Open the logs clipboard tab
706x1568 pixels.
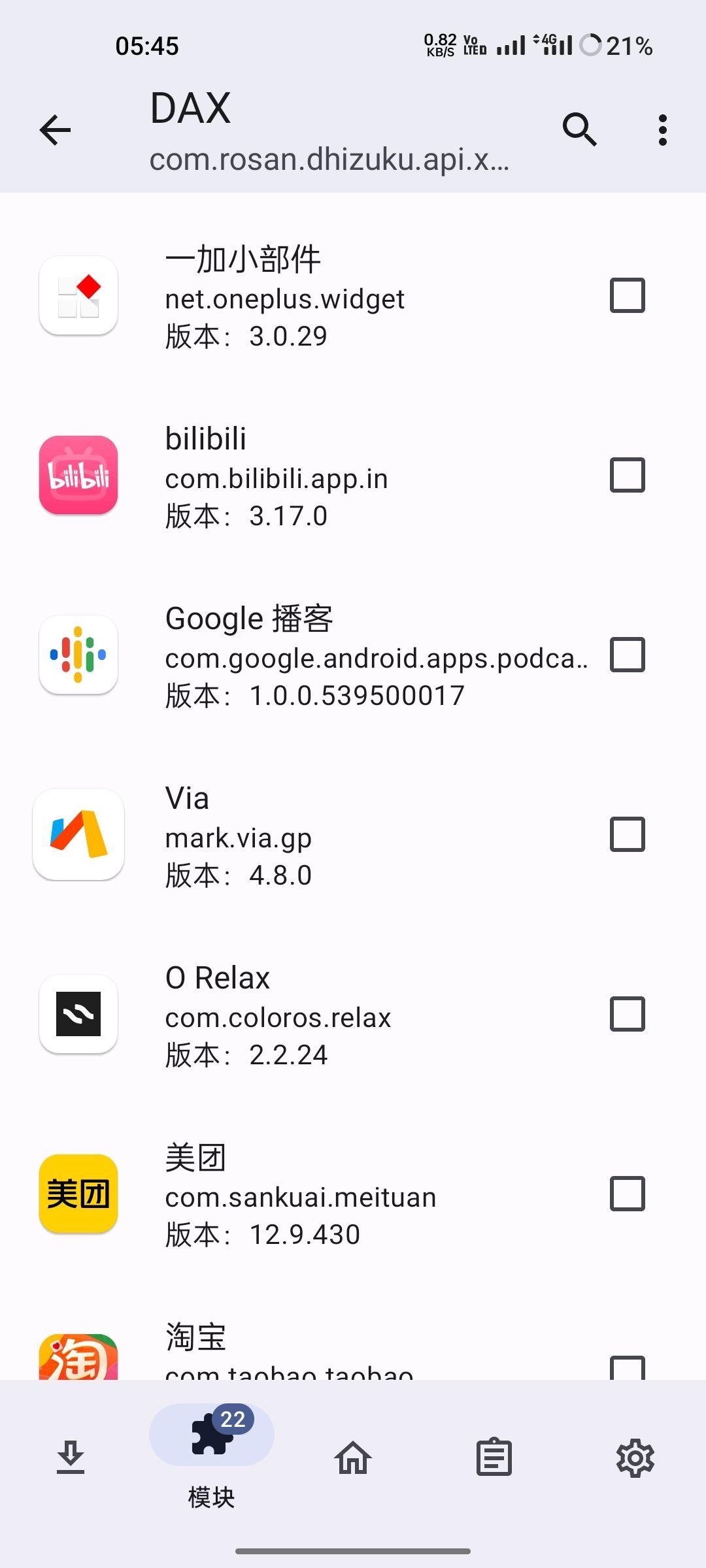coord(494,1457)
